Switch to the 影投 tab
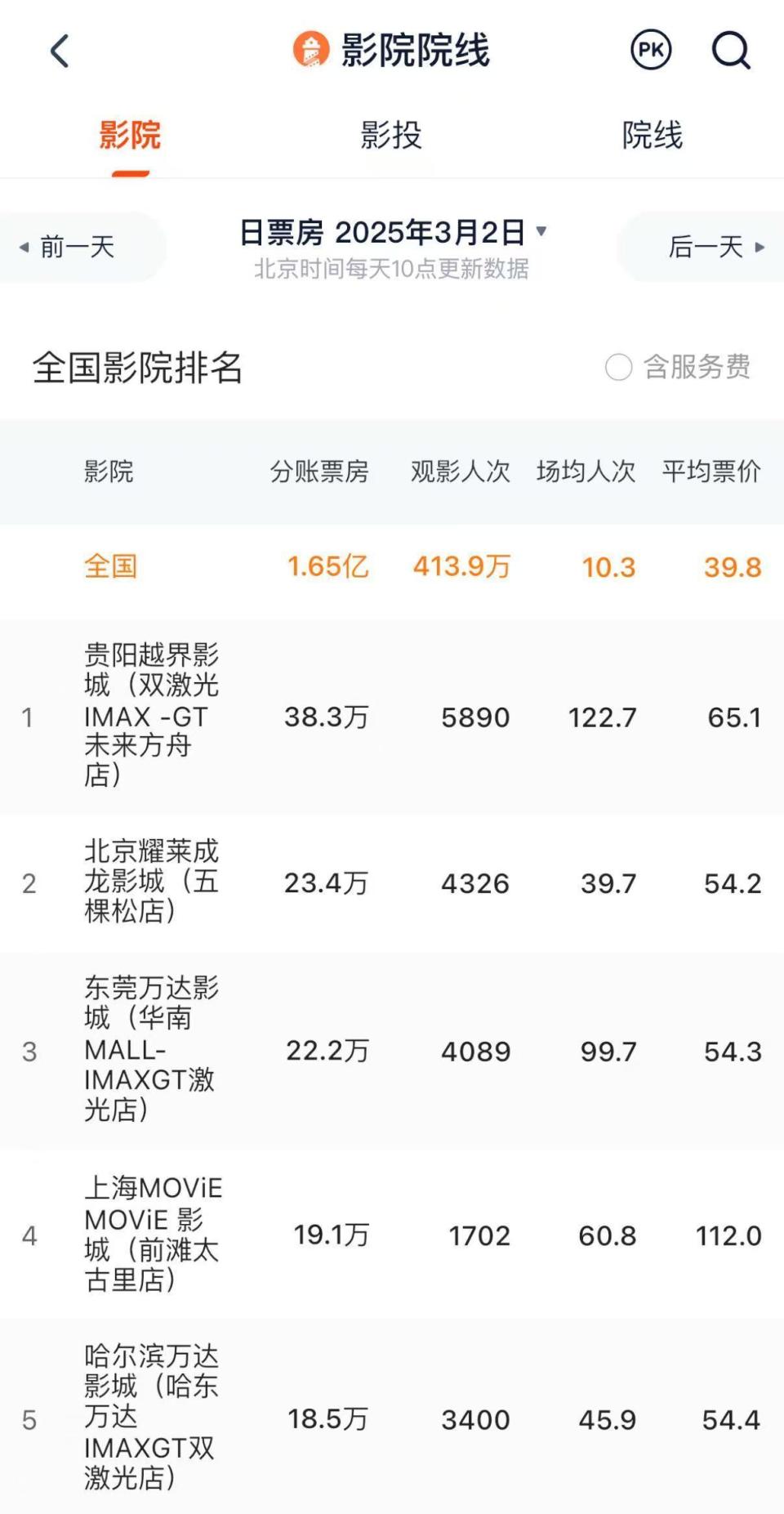Image resolution: width=784 pixels, height=1514 pixels. (x=391, y=136)
